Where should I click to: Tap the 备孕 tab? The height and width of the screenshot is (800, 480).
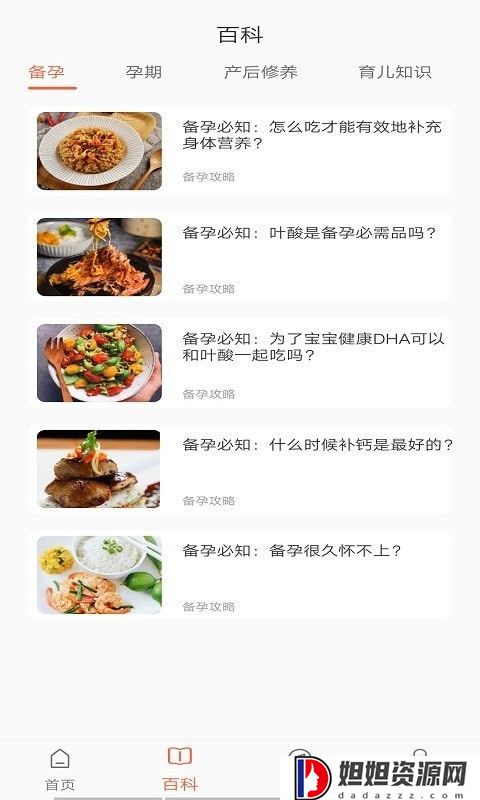tap(46, 72)
